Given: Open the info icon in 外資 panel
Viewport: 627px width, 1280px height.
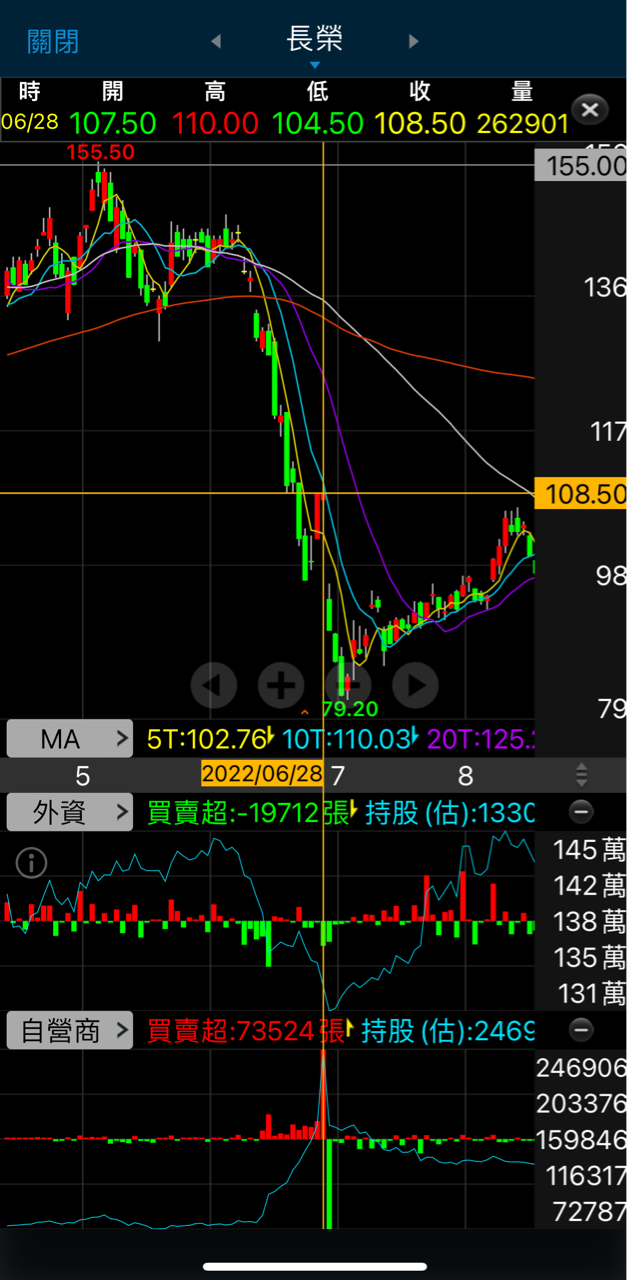Looking at the screenshot, I should tap(31, 862).
